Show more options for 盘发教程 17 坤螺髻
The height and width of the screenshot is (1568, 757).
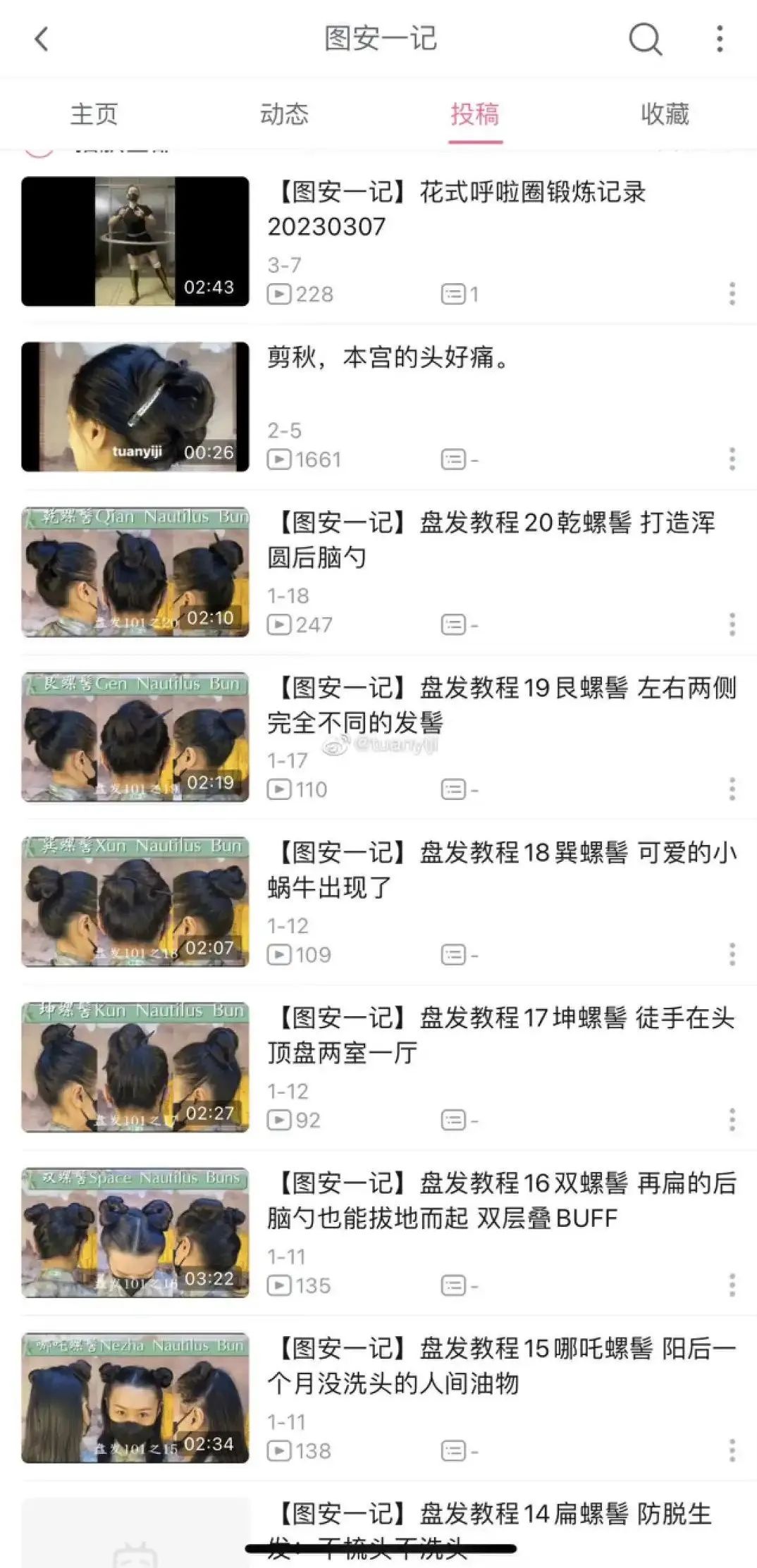pos(732,1120)
